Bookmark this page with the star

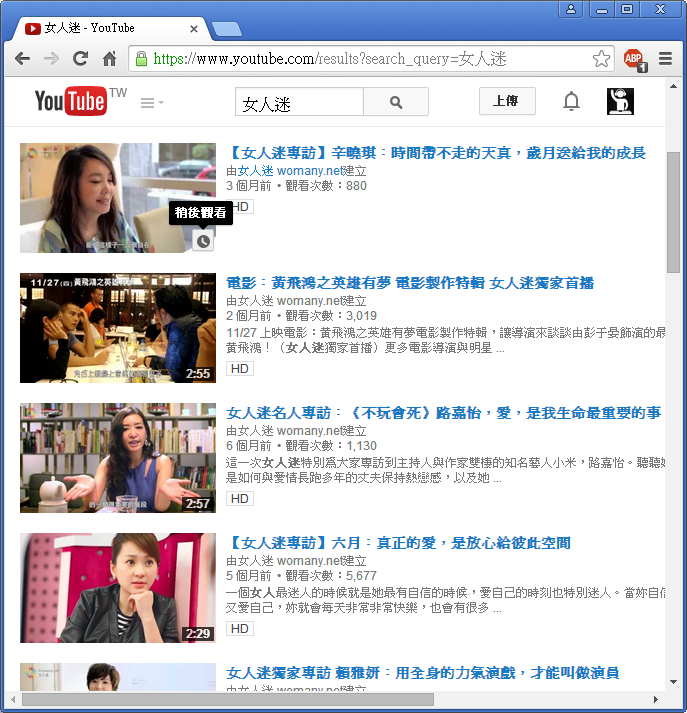click(x=601, y=59)
